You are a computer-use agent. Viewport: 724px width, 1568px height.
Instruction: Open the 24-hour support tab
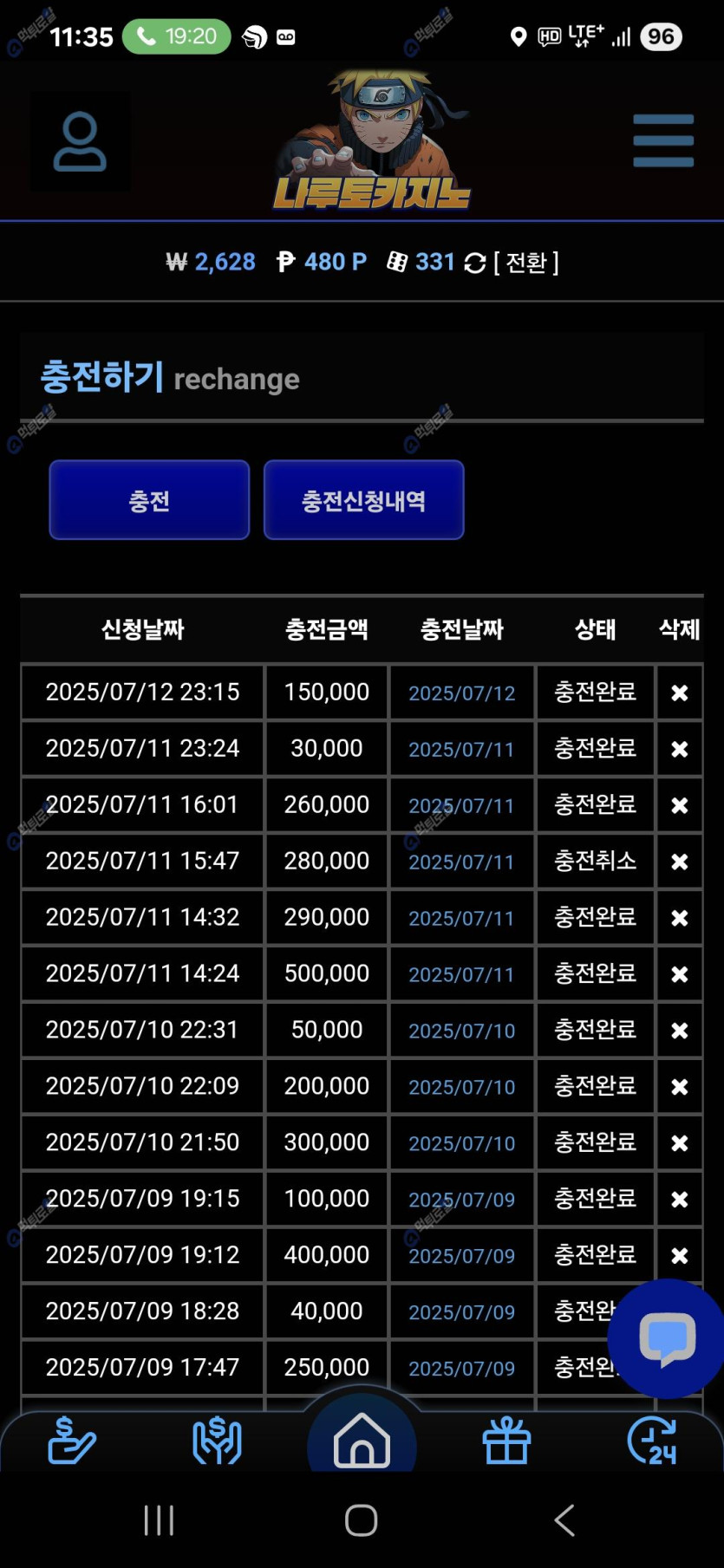pos(652,1441)
